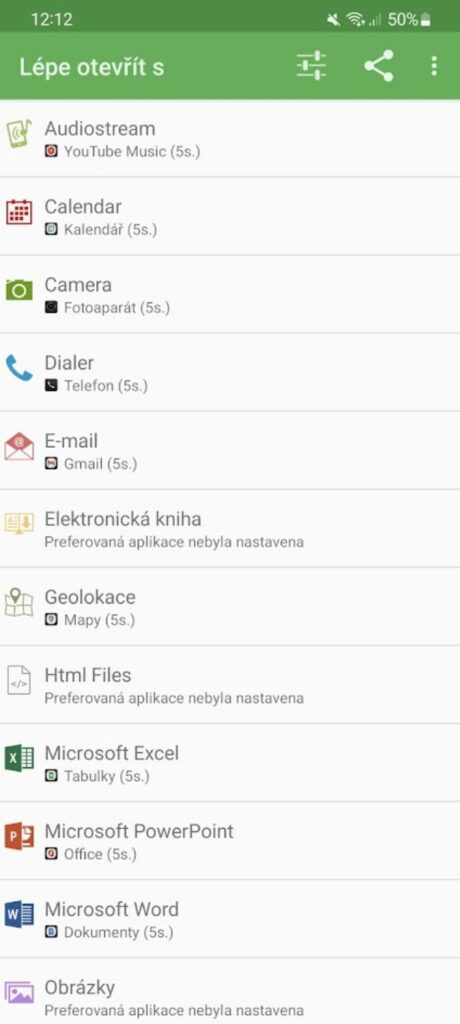
Task: Open the Geolokace row
Action: coord(230,607)
